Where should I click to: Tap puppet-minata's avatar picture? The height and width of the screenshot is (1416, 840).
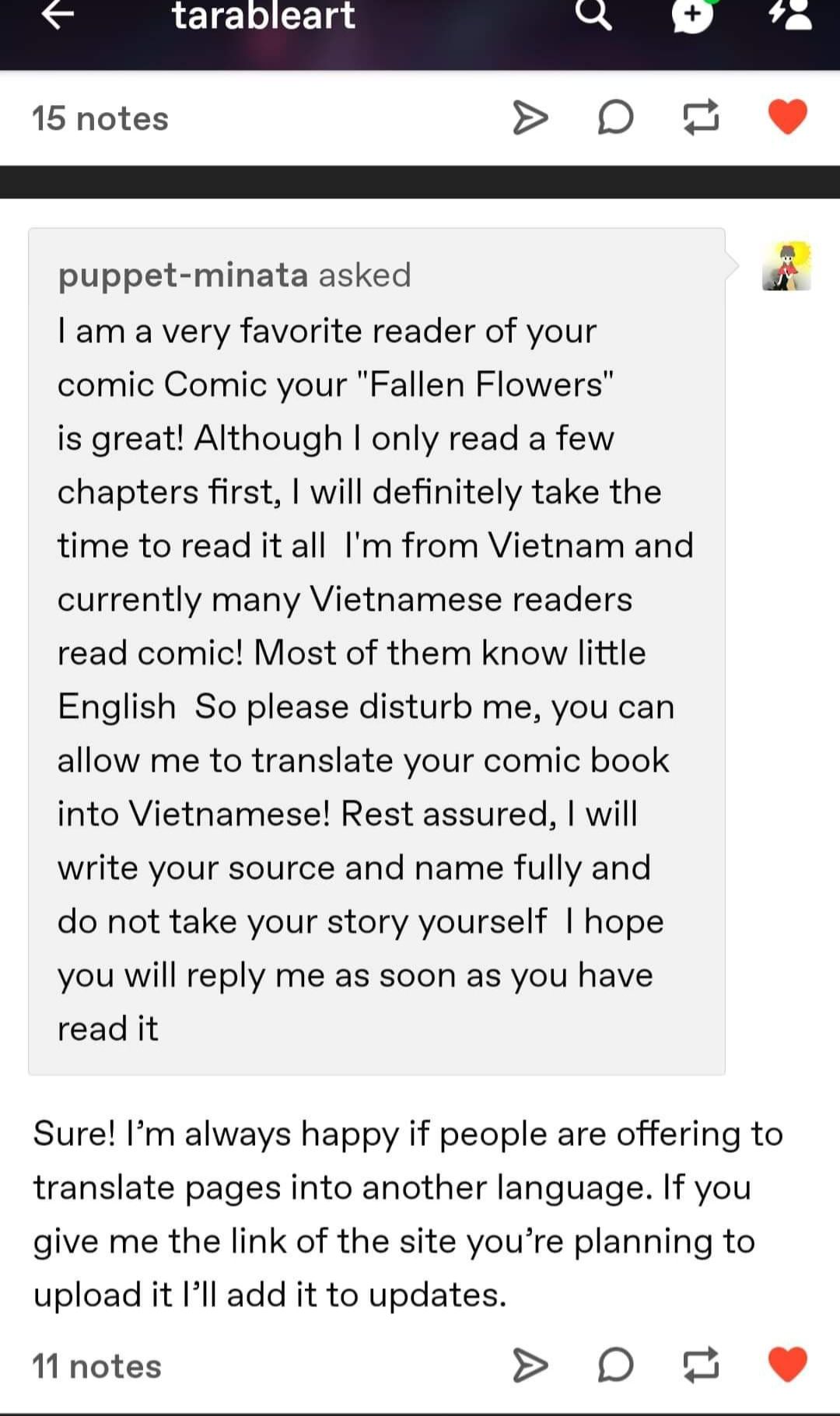(786, 266)
